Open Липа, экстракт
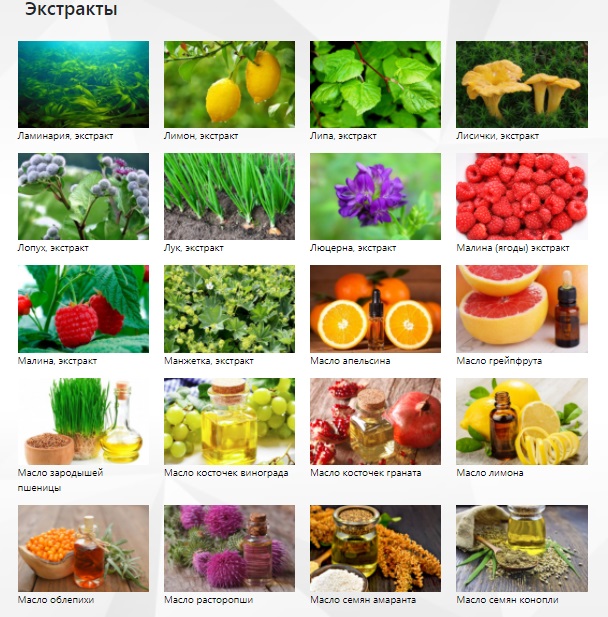608x617 pixels. click(x=375, y=84)
